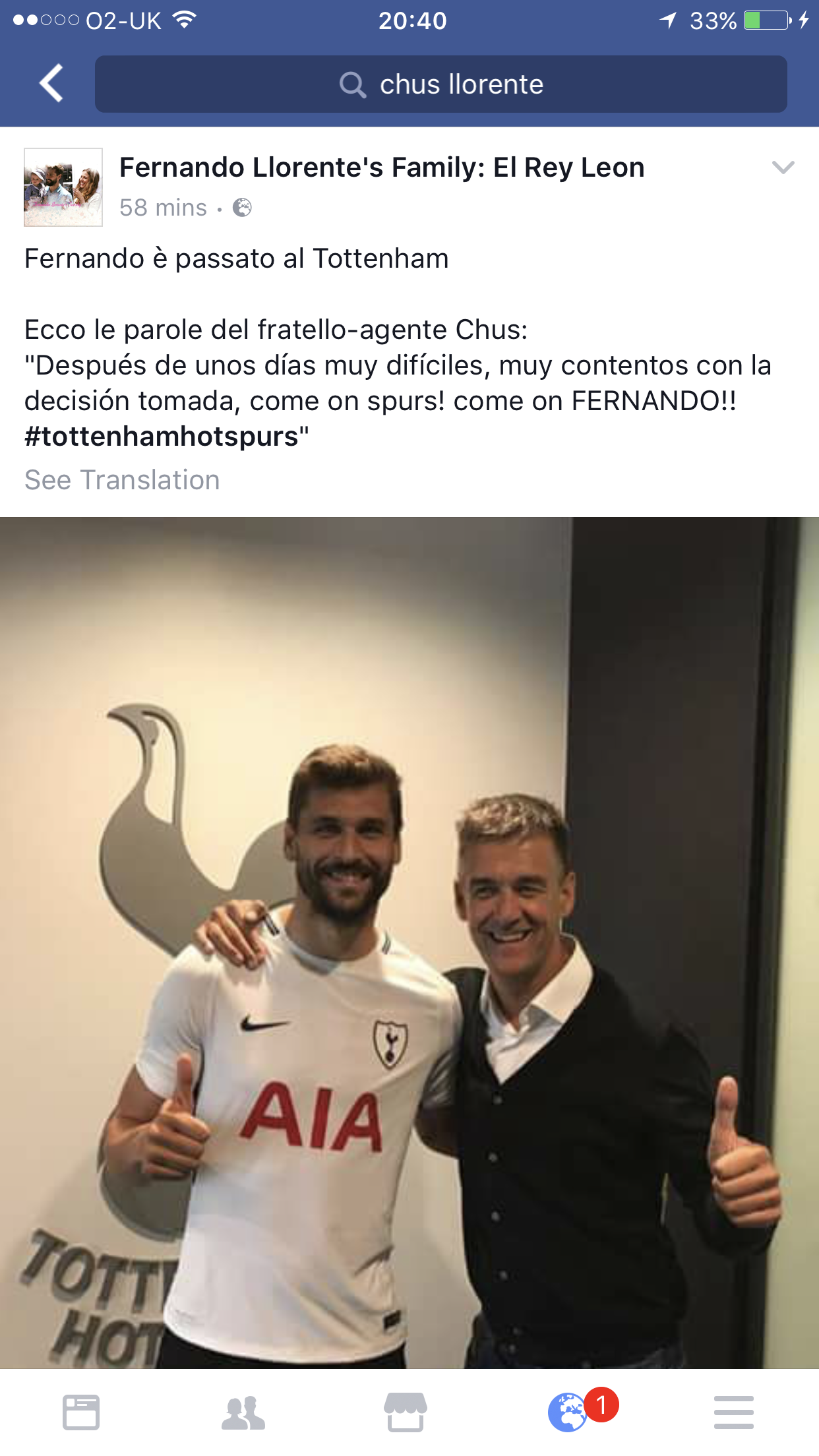
Task: Tap the 'chus llorente' search field
Action: click(x=440, y=84)
